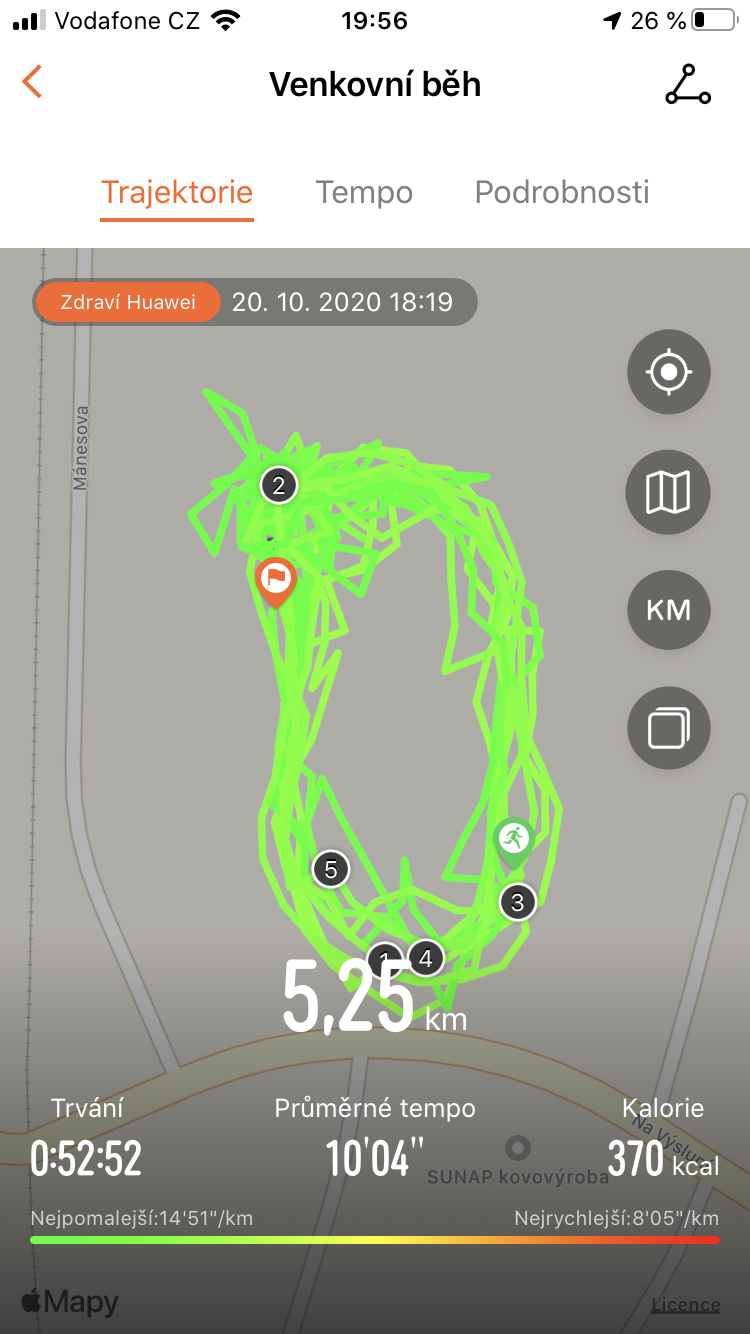Select the Trajektorie tab
This screenshot has width=750, height=1334.
point(177,193)
